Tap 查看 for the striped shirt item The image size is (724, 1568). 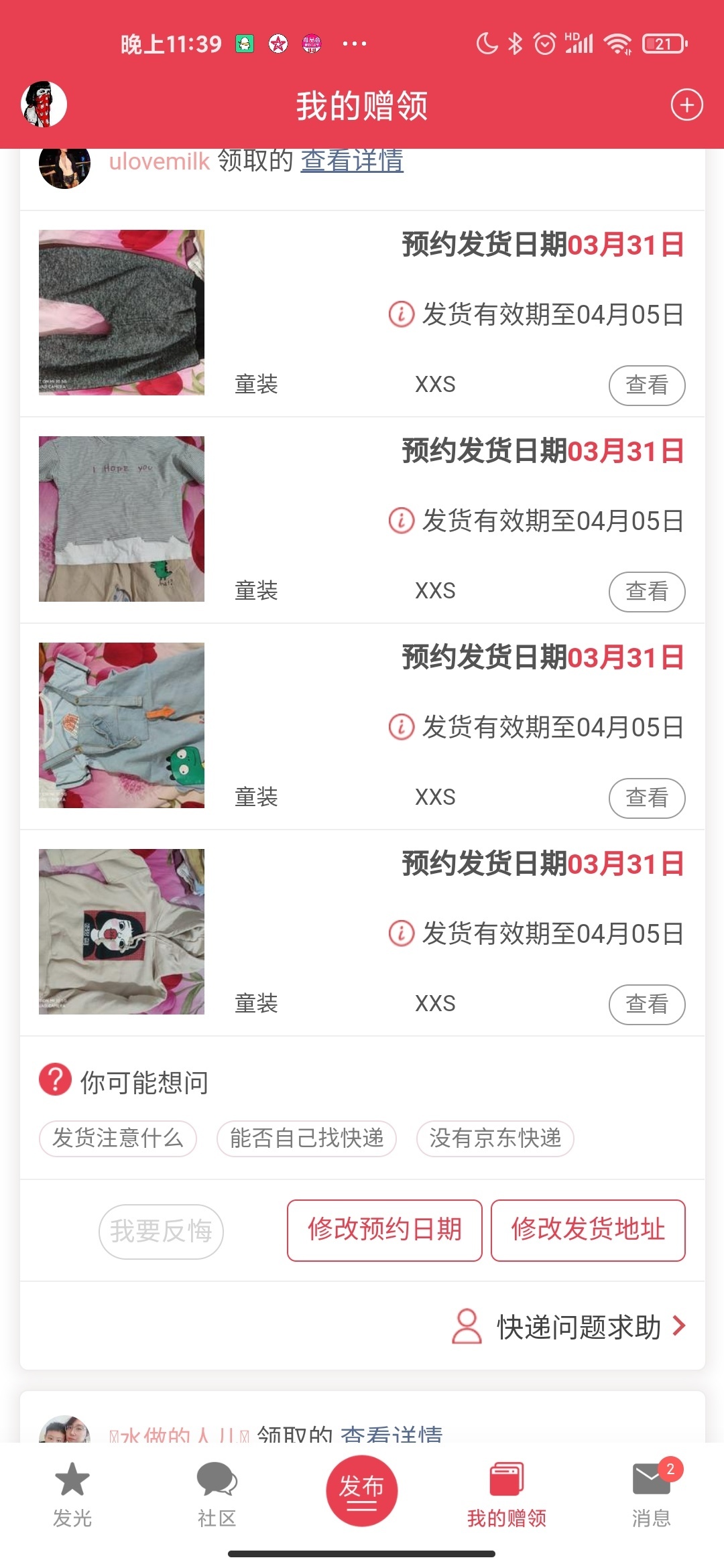646,592
